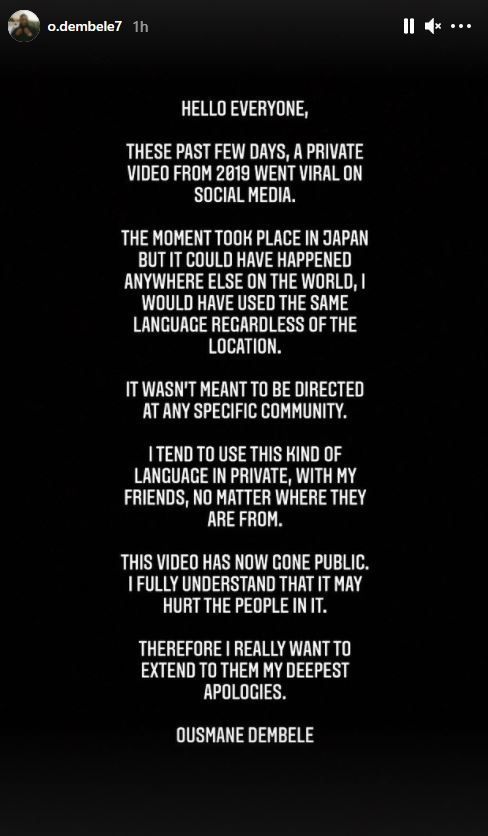Viewport: 488px width, 836px height.
Task: Open o.dembele7's profile picture
Action: (x=24, y=26)
